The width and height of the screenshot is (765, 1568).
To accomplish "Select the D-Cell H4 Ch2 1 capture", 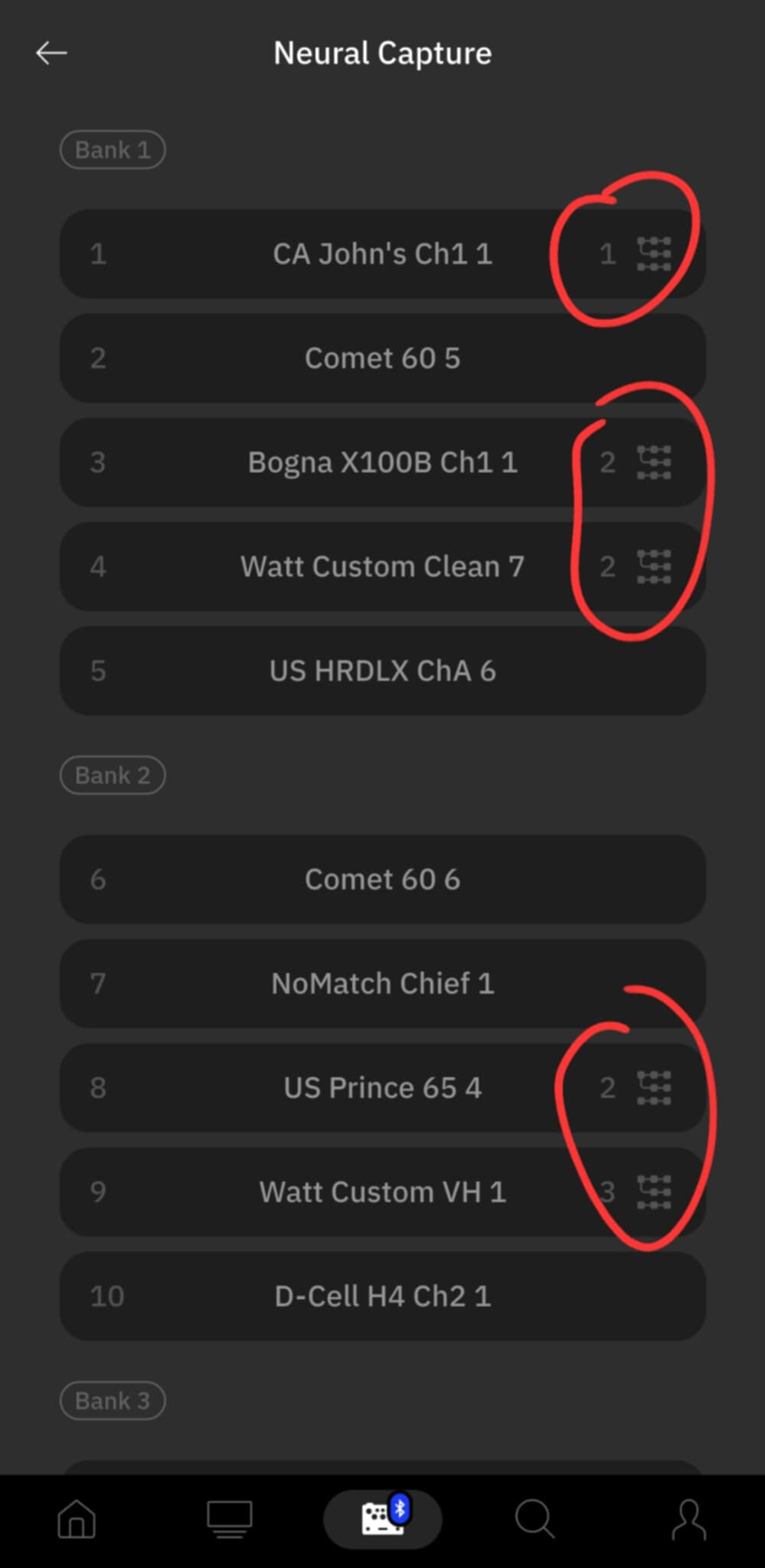I will coord(383,1296).
